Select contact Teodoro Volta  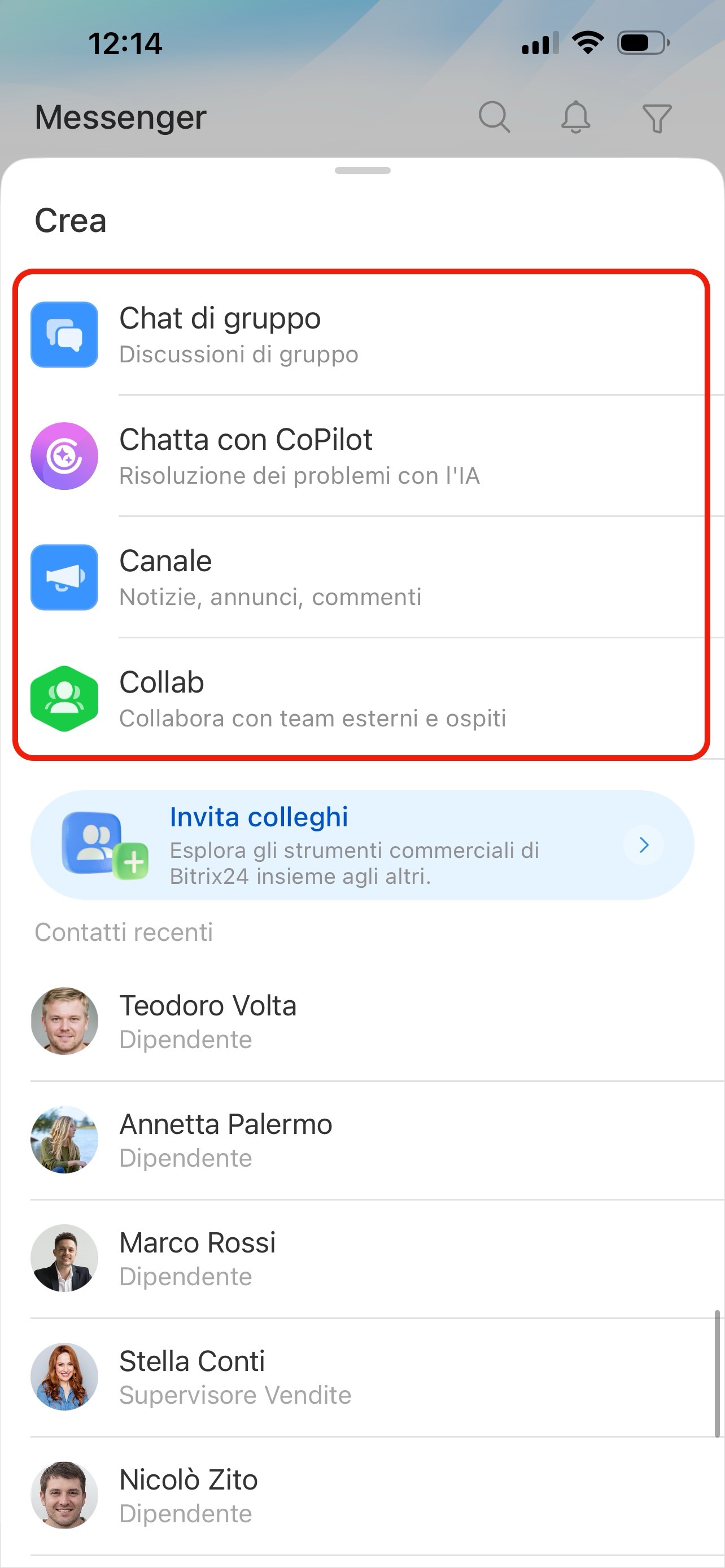[363, 1022]
